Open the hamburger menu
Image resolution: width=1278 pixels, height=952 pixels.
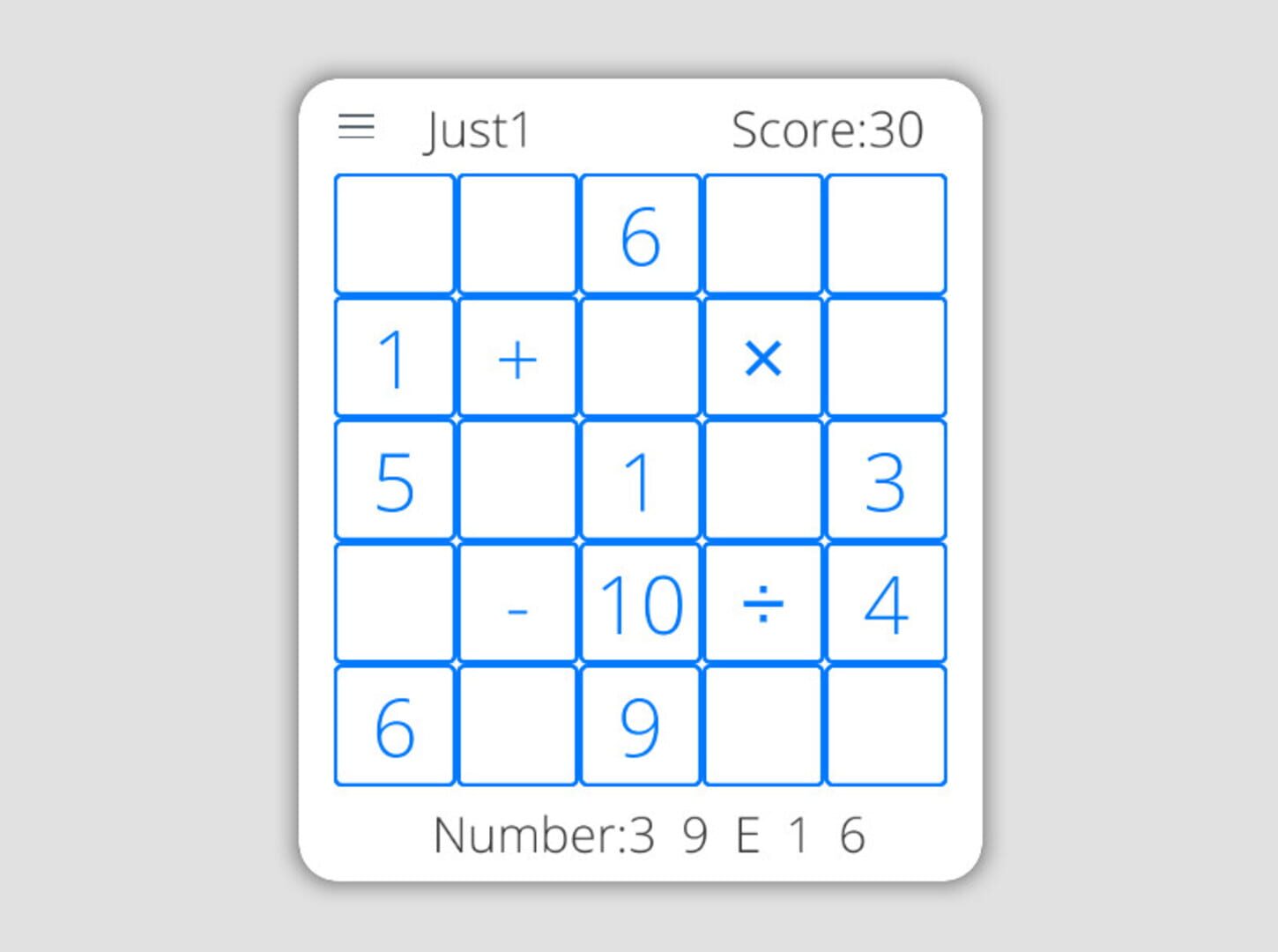pos(357,127)
